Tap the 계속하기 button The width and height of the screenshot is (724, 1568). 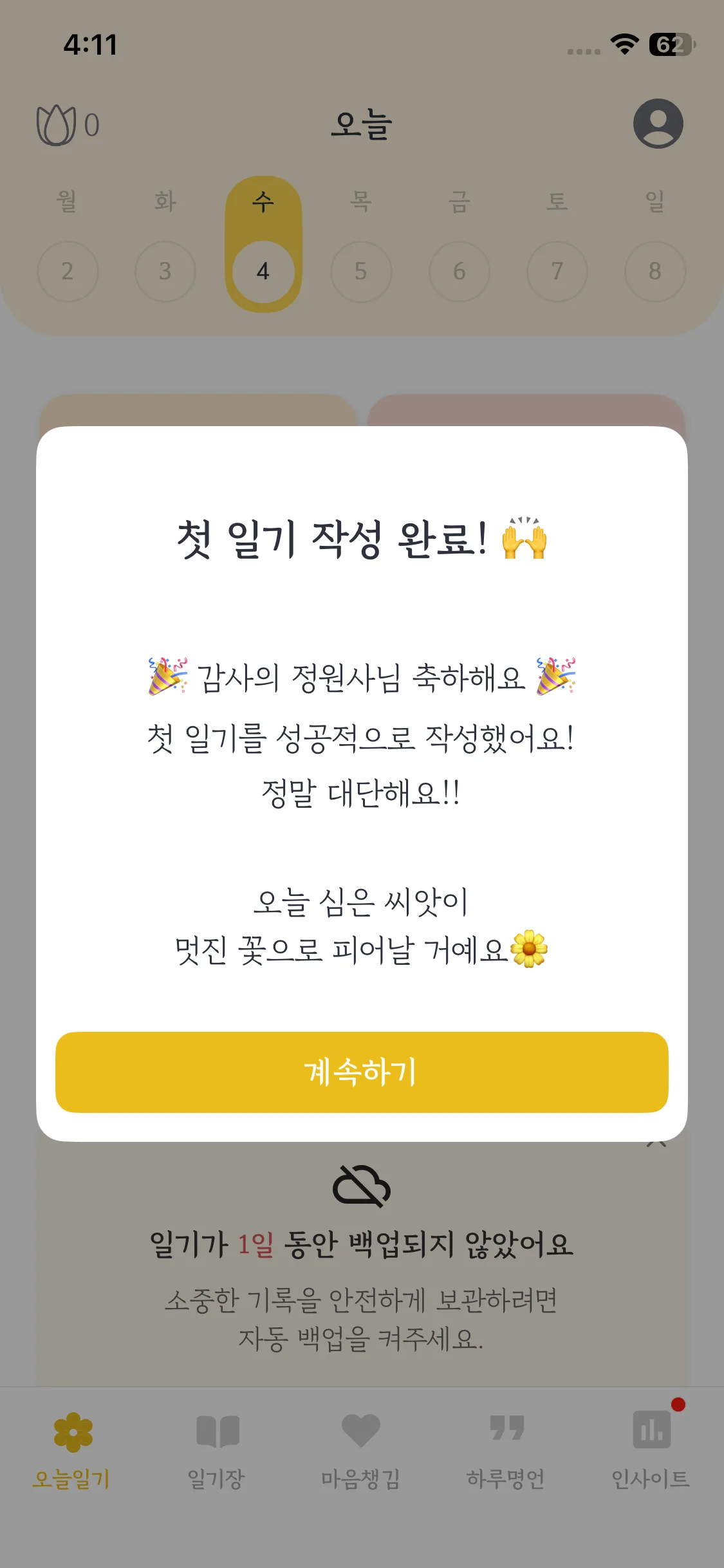click(x=362, y=1072)
